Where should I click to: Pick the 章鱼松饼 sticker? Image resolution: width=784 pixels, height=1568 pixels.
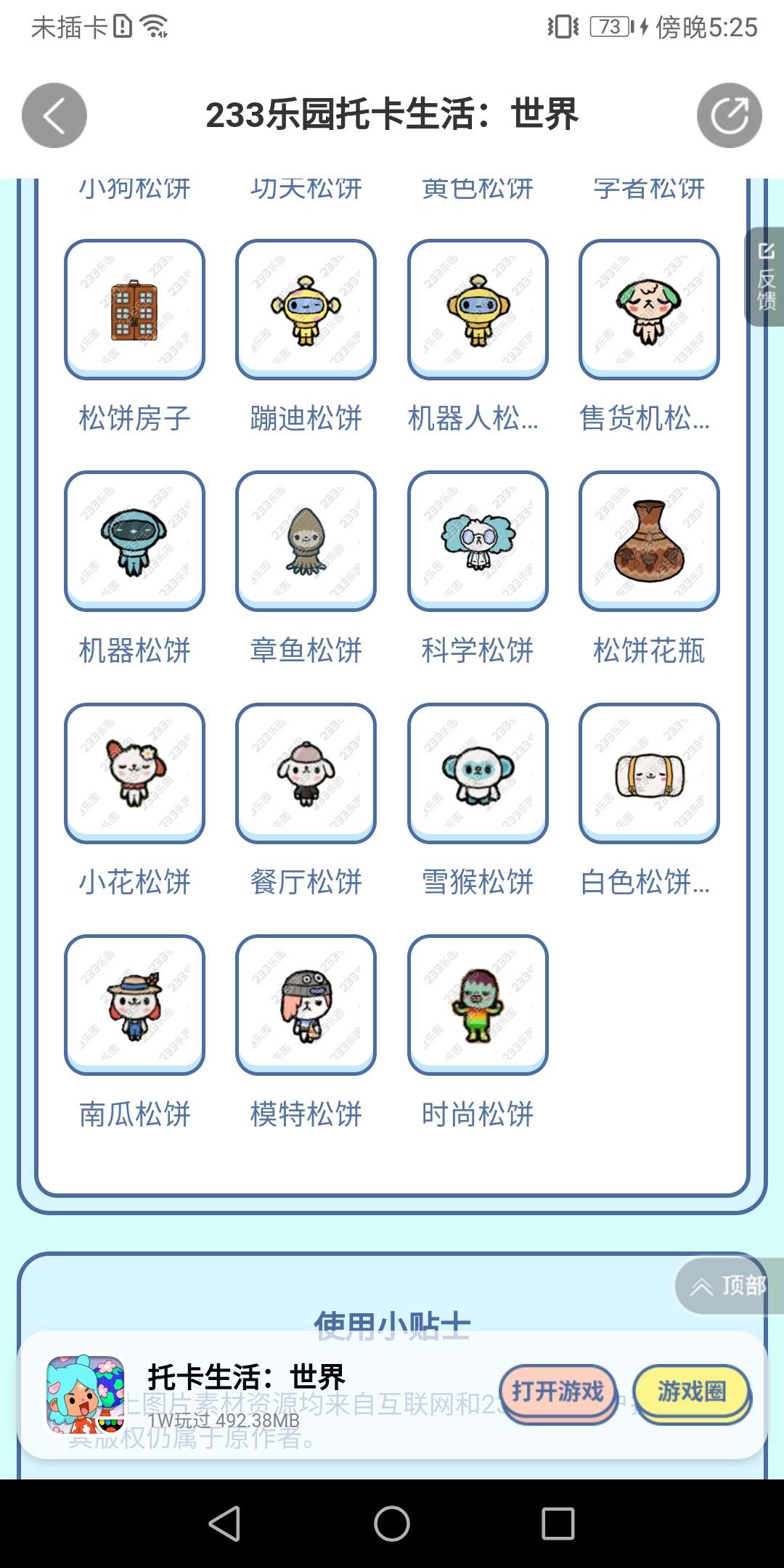[x=306, y=541]
